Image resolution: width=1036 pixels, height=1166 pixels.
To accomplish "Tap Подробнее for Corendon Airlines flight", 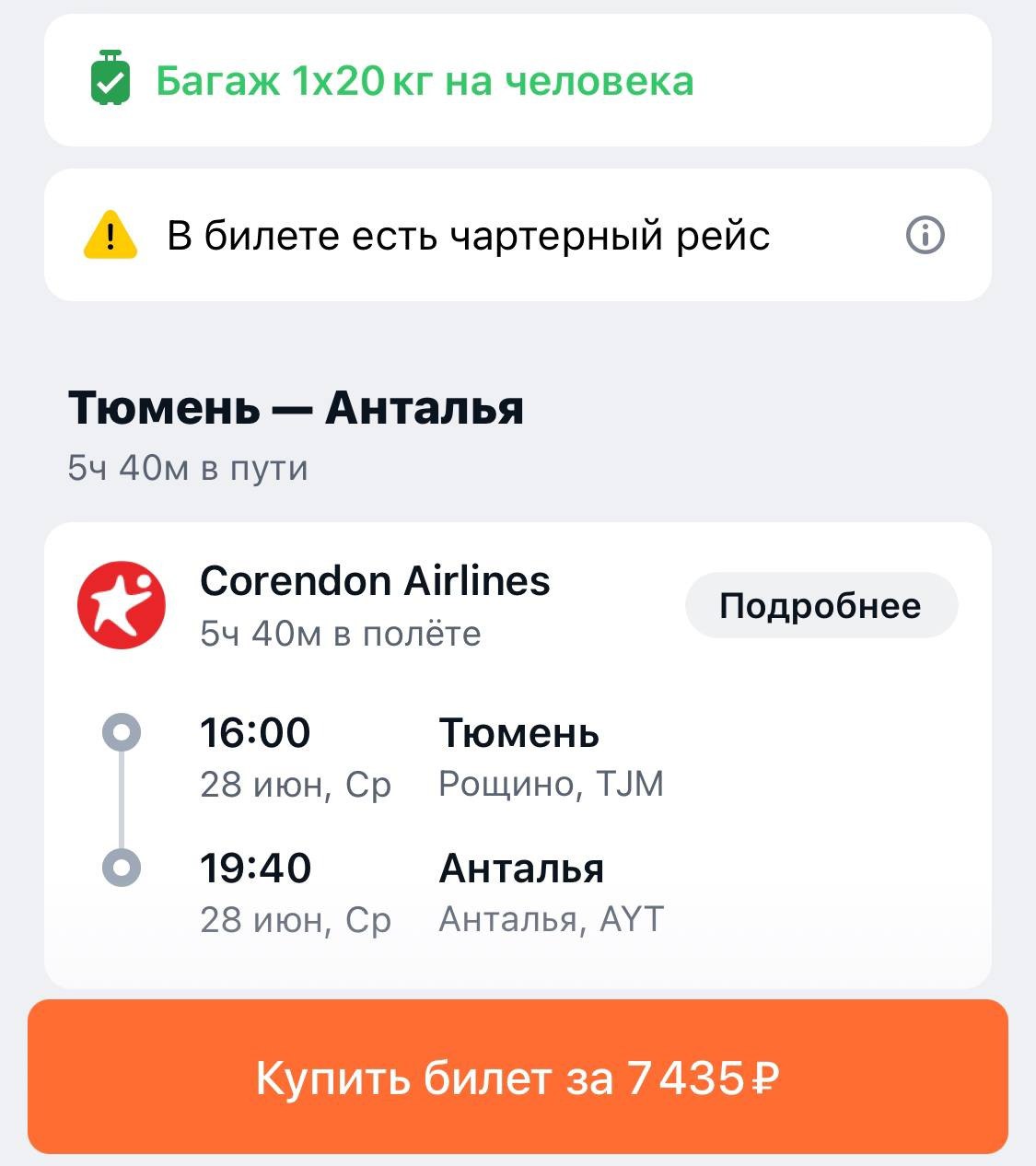I will (x=821, y=606).
